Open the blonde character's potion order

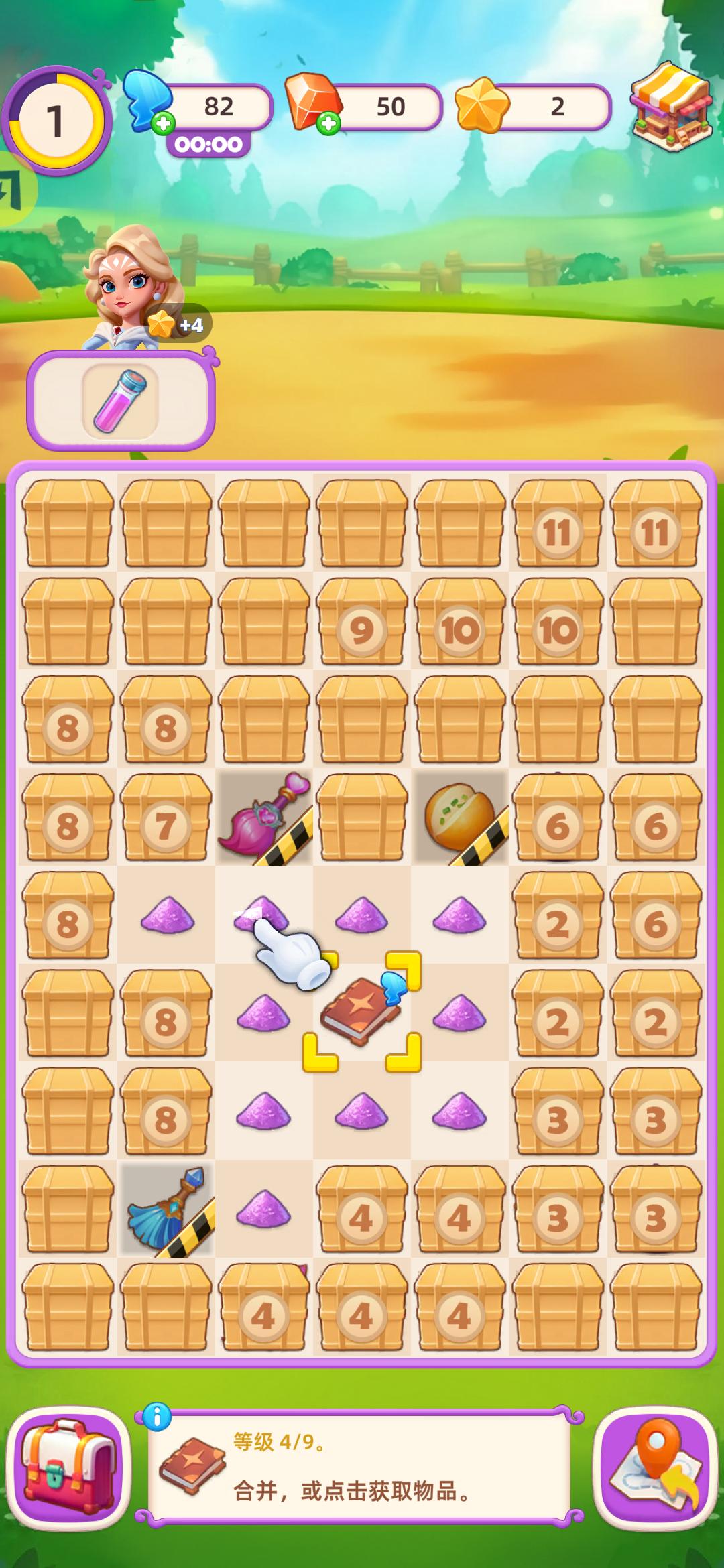[121, 401]
